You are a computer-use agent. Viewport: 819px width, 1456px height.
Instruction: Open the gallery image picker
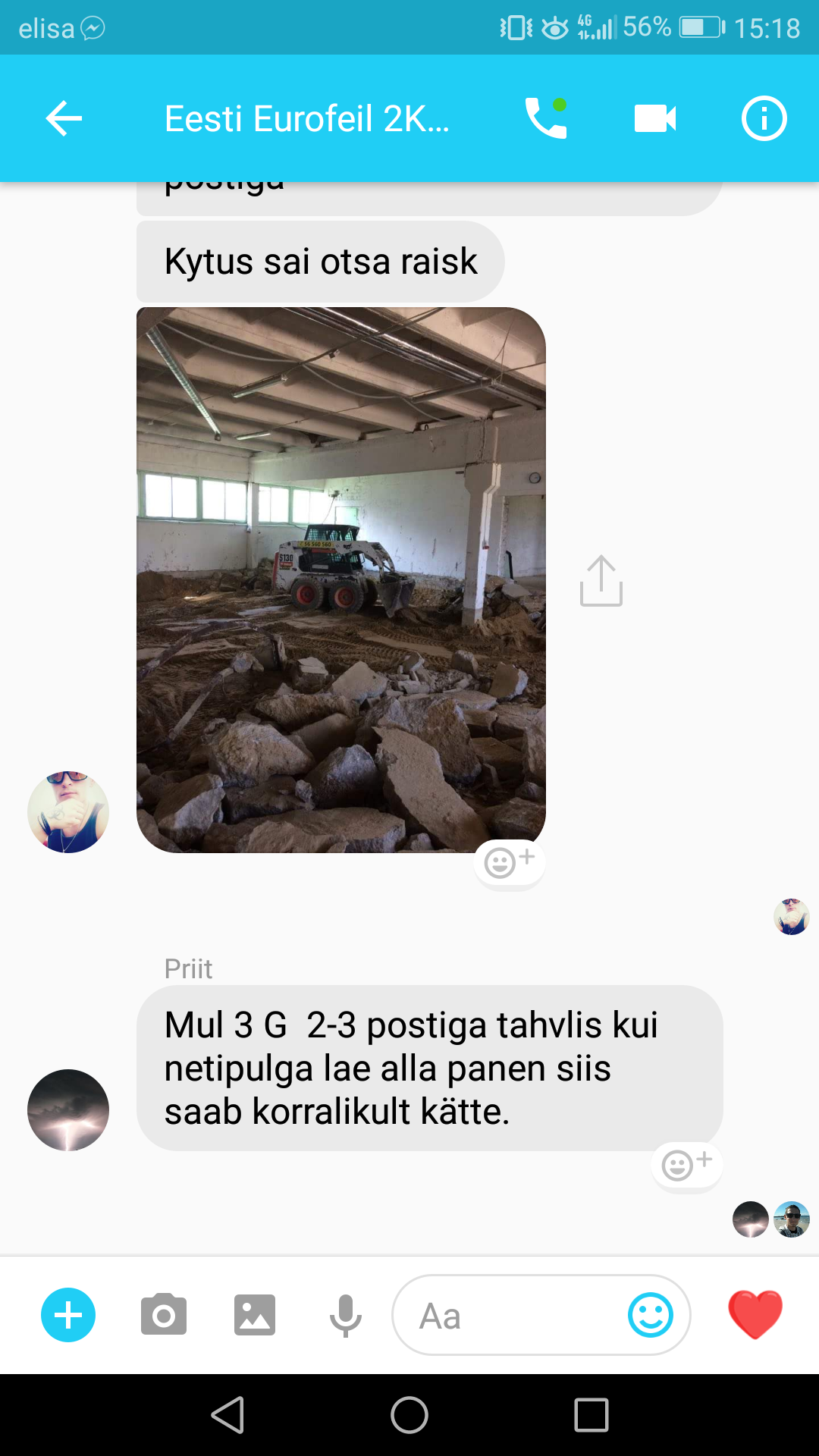[255, 1315]
